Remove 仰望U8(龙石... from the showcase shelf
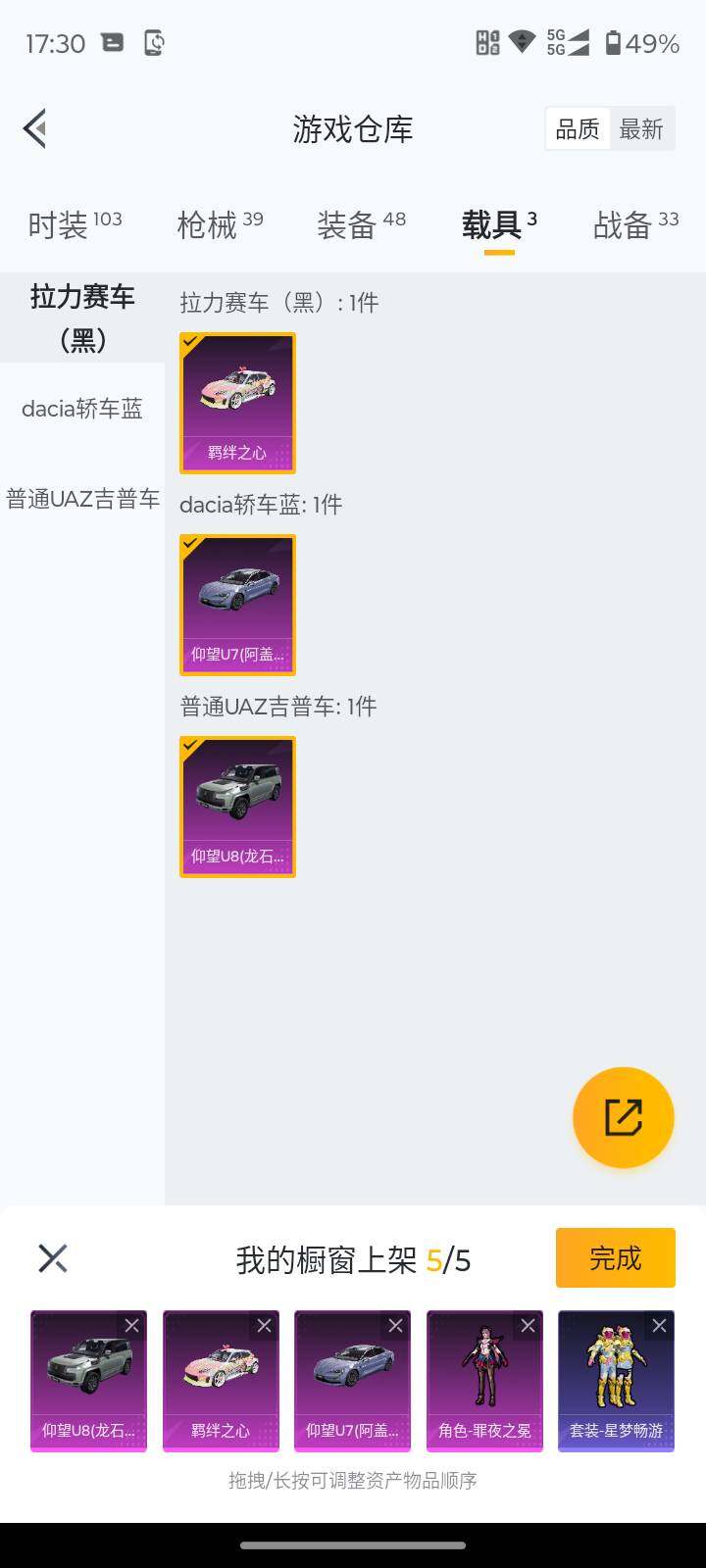 133,1325
